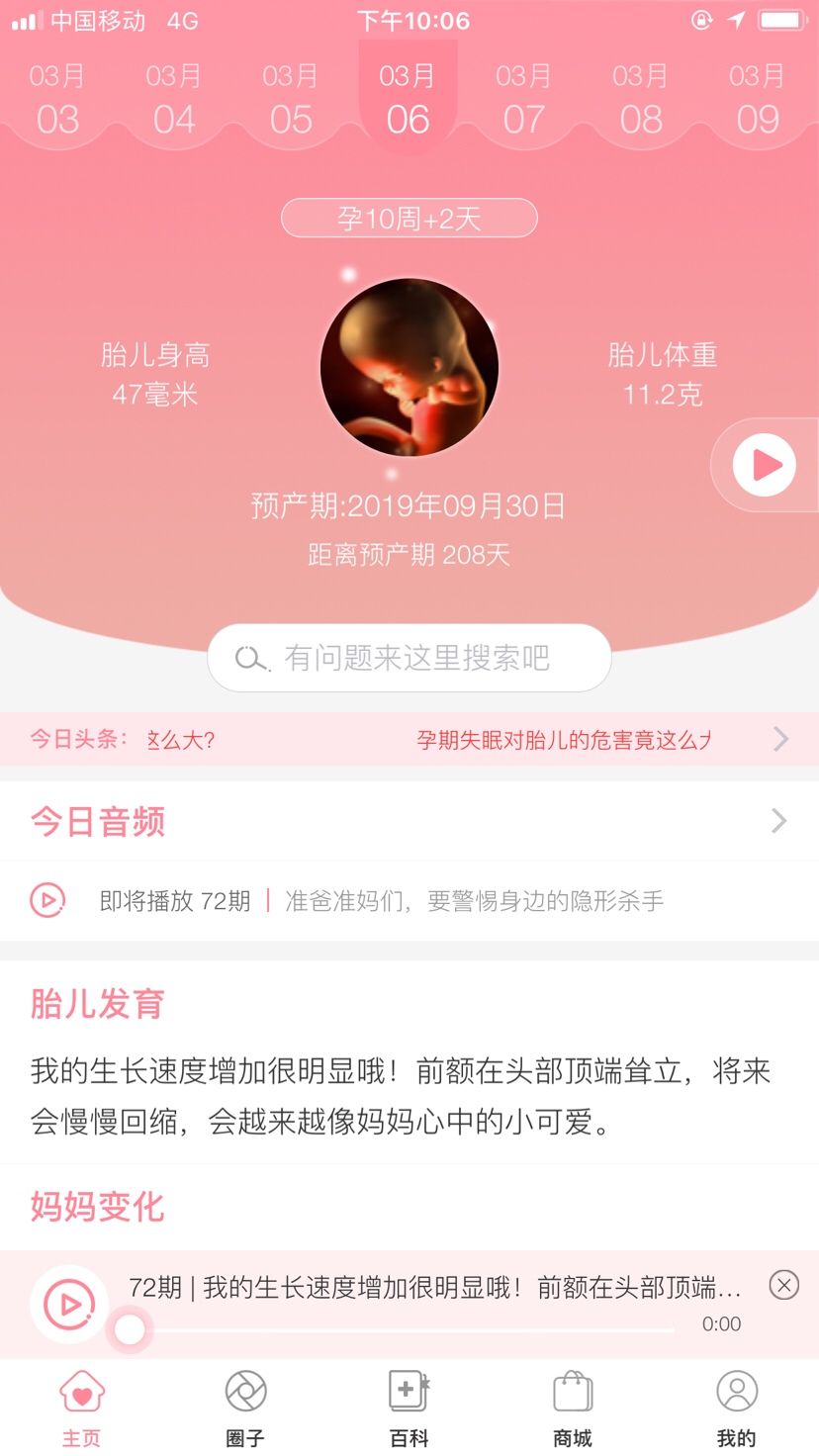The image size is (819, 1456).
Task: Select date 03月07 in calendar strip
Action: pos(524,100)
